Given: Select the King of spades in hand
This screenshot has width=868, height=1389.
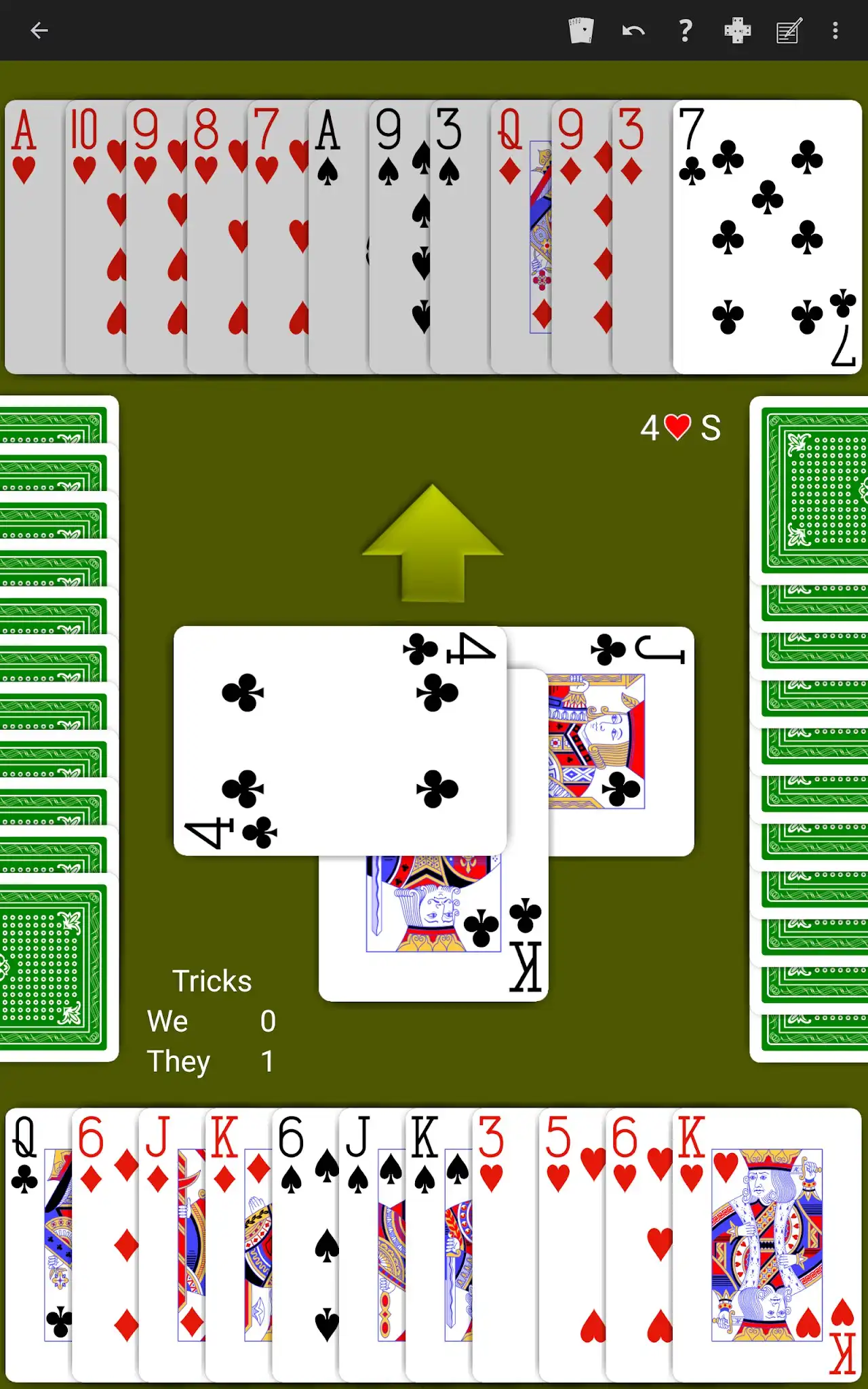Looking at the screenshot, I should (439, 1245).
